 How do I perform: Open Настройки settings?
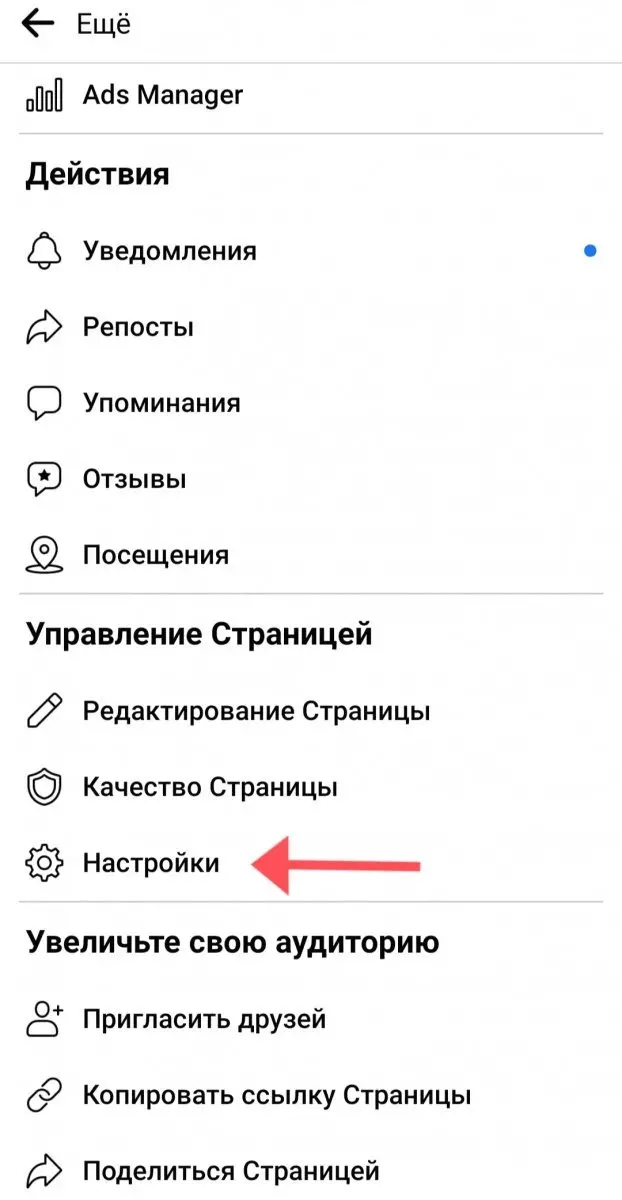tap(150, 863)
